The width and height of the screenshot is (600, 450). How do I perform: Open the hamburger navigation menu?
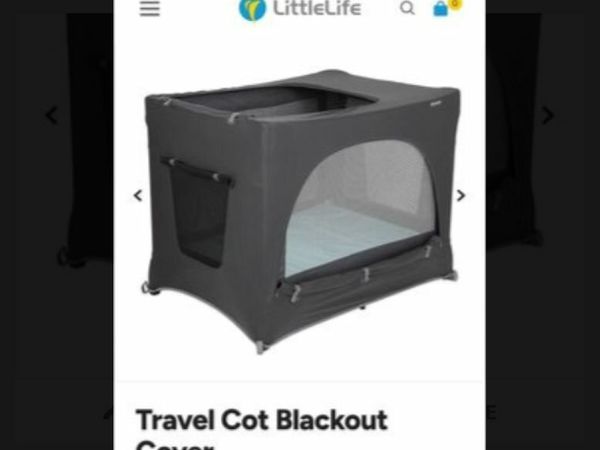[149, 9]
